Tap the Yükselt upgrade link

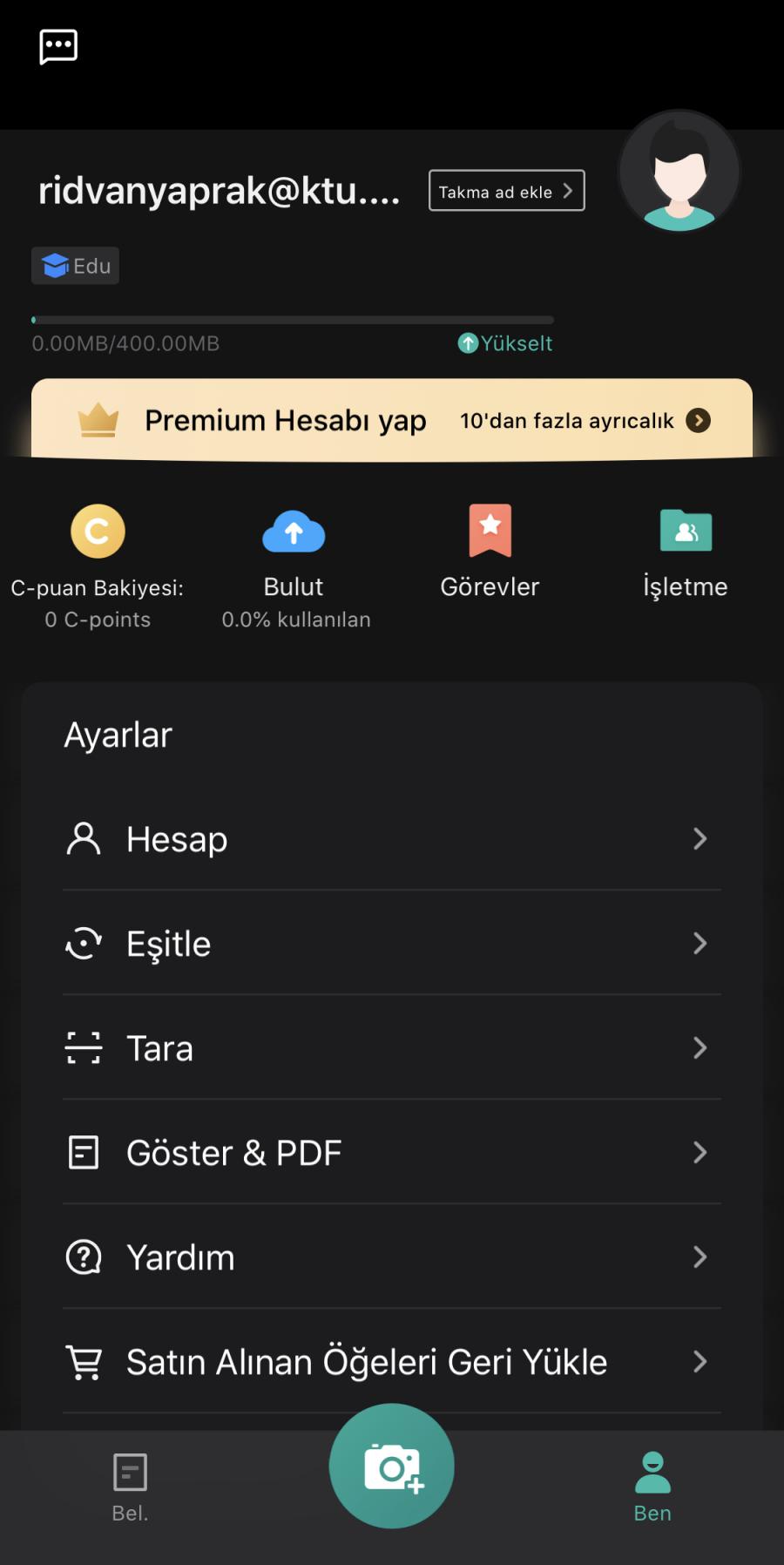505,343
